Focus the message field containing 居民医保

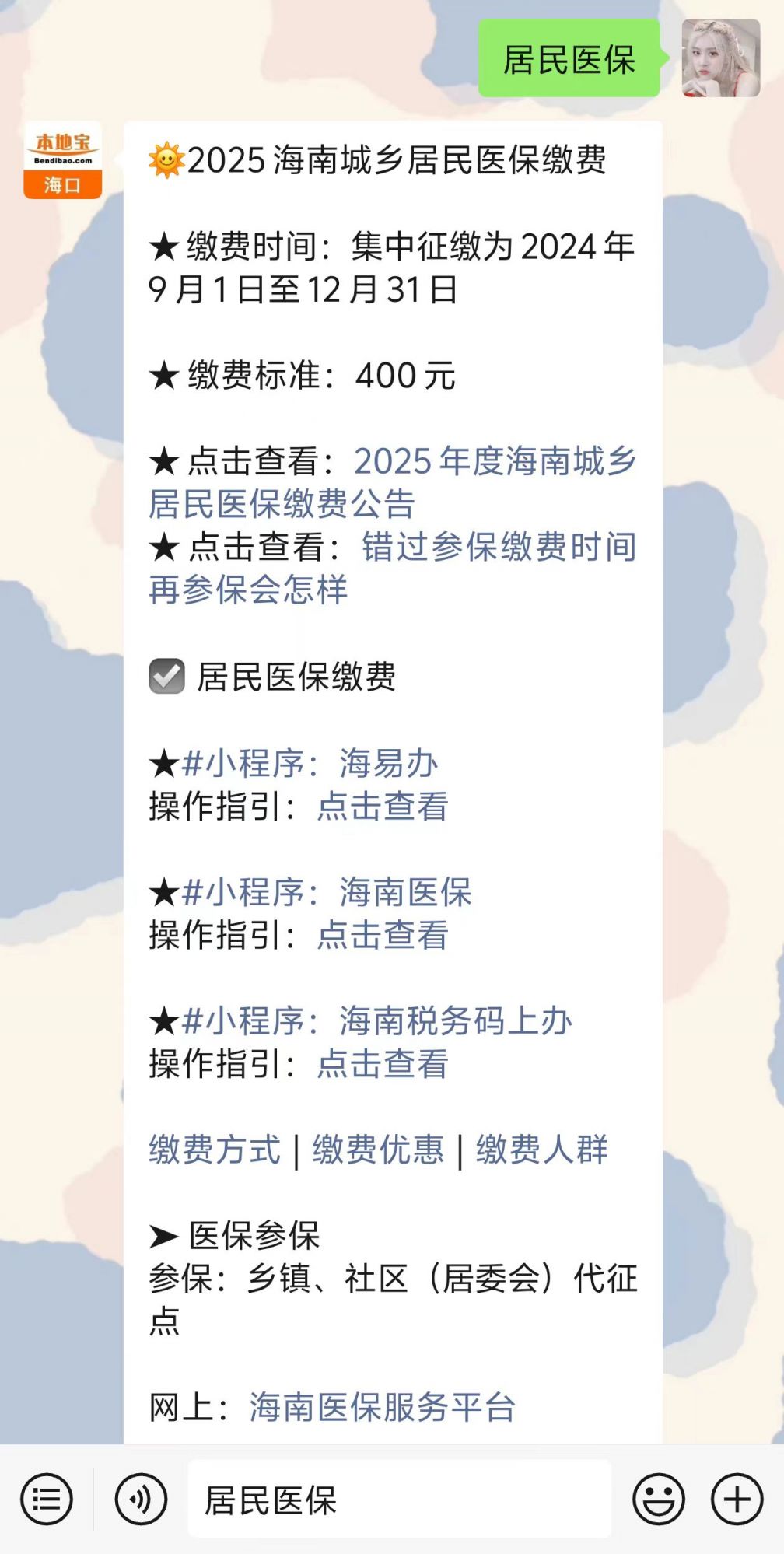coord(398,1499)
